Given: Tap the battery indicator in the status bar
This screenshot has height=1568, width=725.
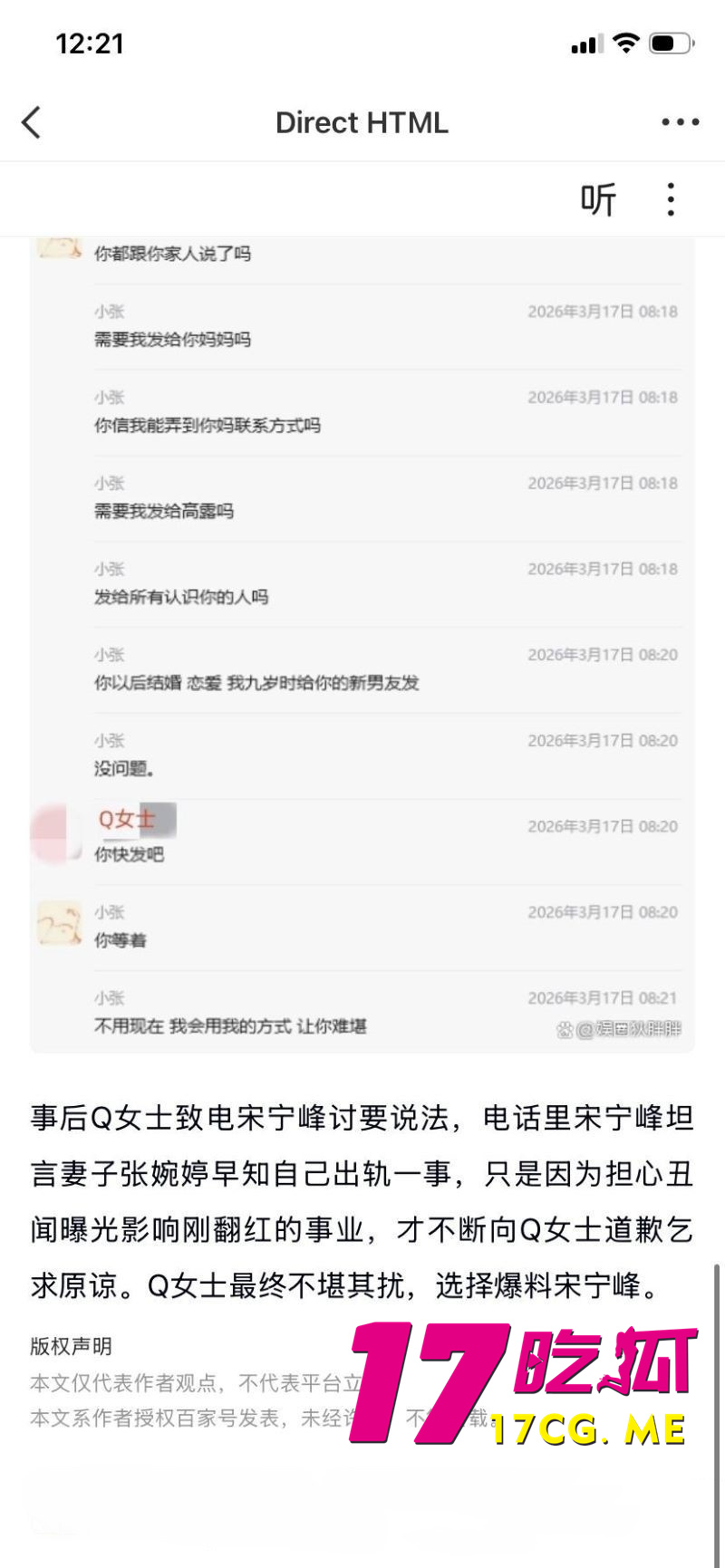Looking at the screenshot, I should (x=671, y=42).
